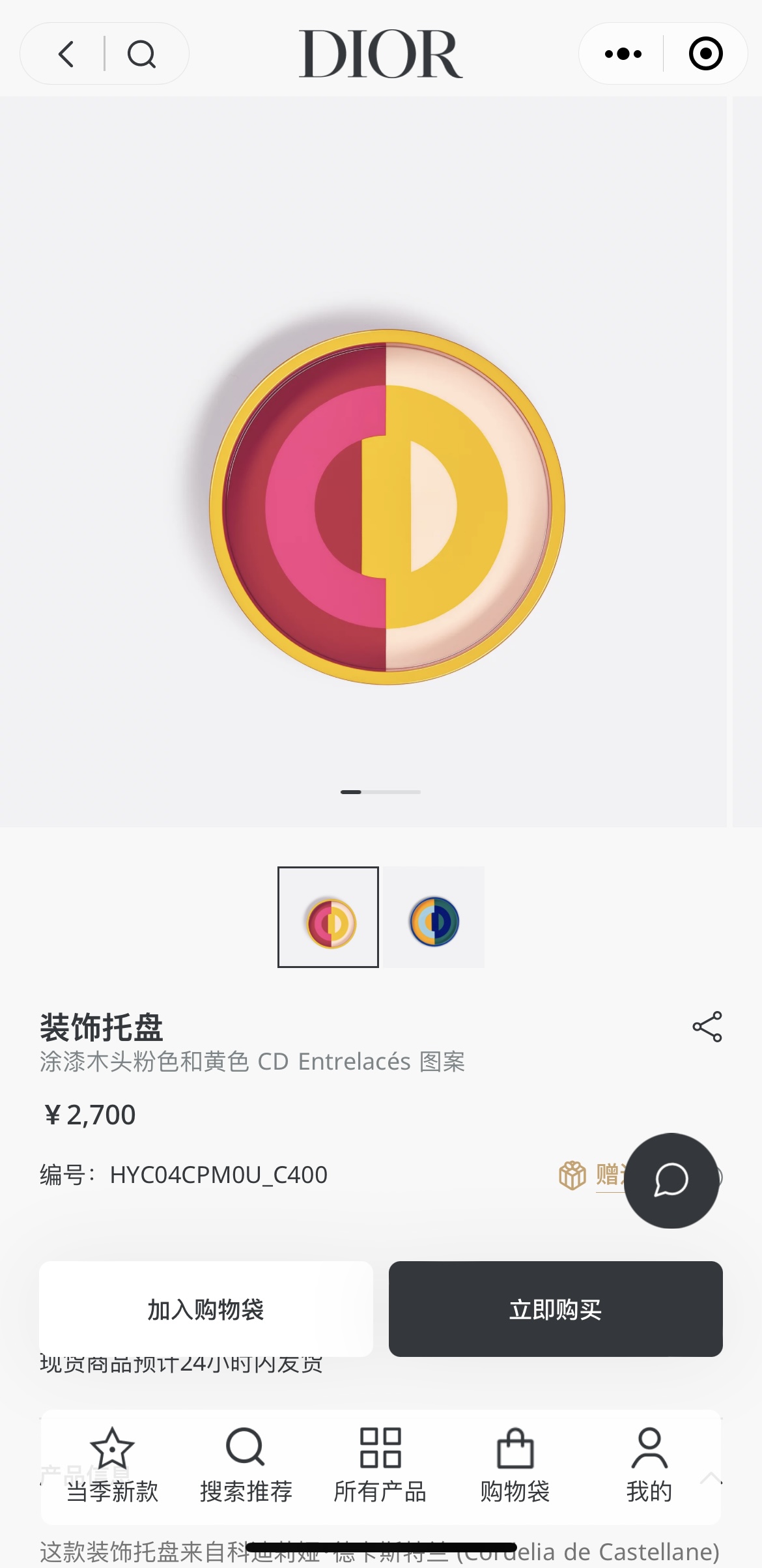Open the mini program overflow menu

pos(623,54)
